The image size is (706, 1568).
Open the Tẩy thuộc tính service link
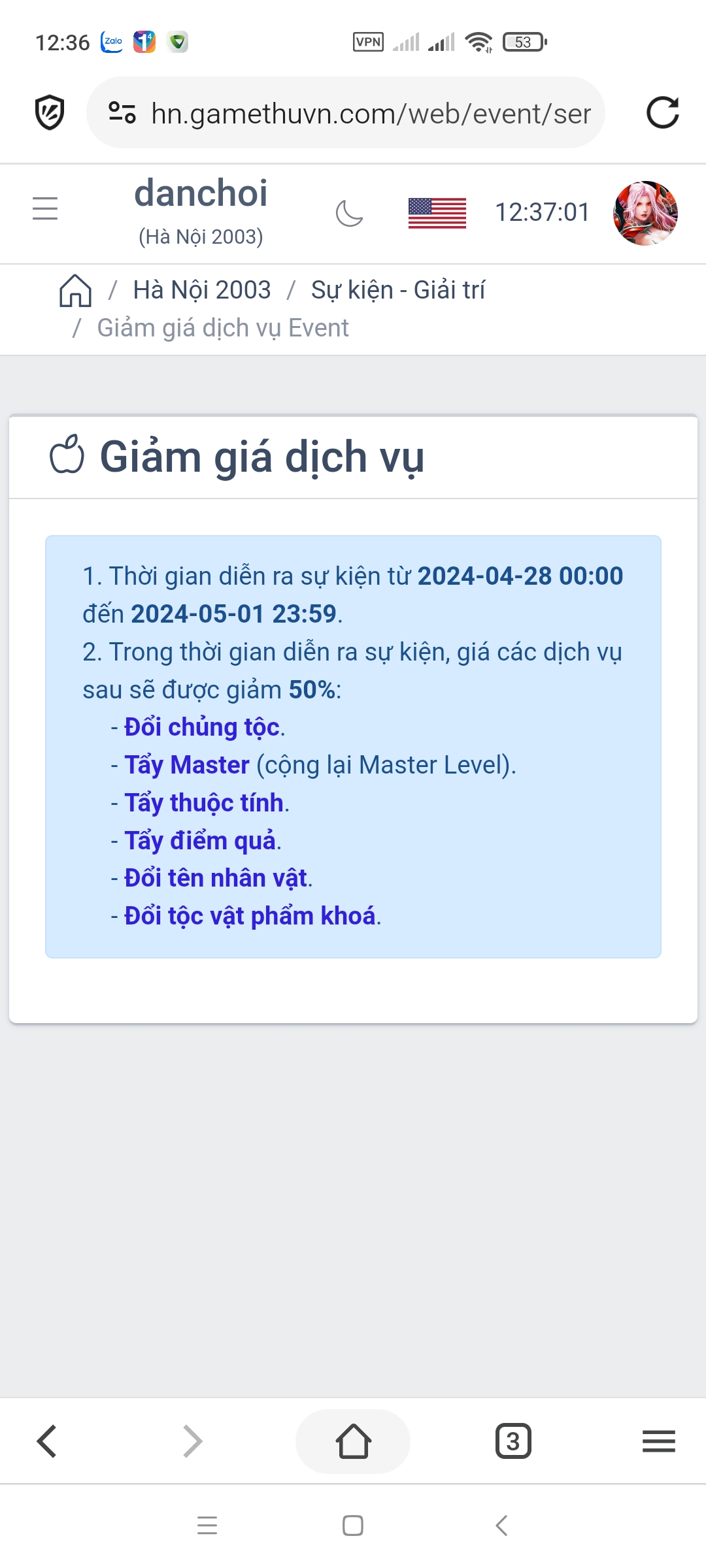pos(204,803)
